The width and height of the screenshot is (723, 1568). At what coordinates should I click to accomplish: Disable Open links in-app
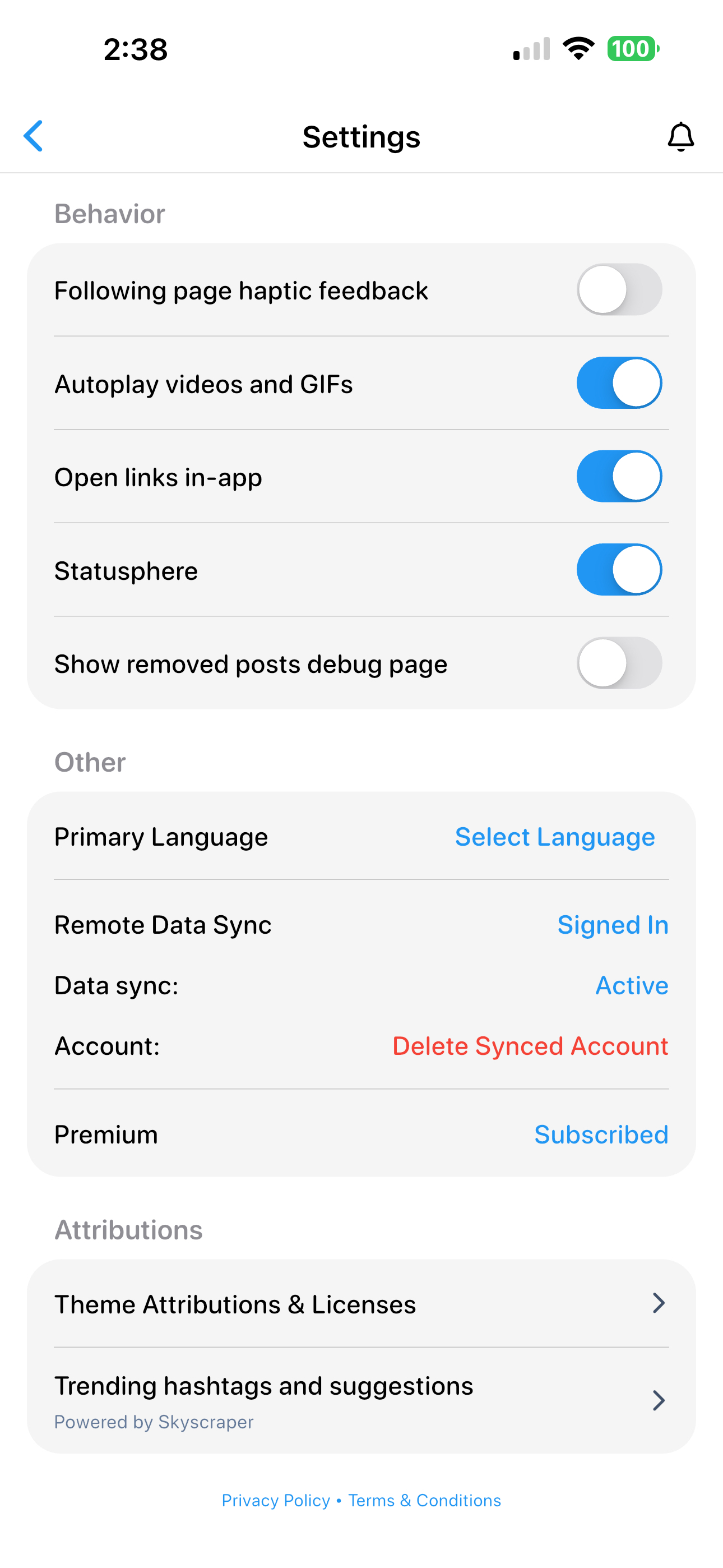(x=619, y=477)
